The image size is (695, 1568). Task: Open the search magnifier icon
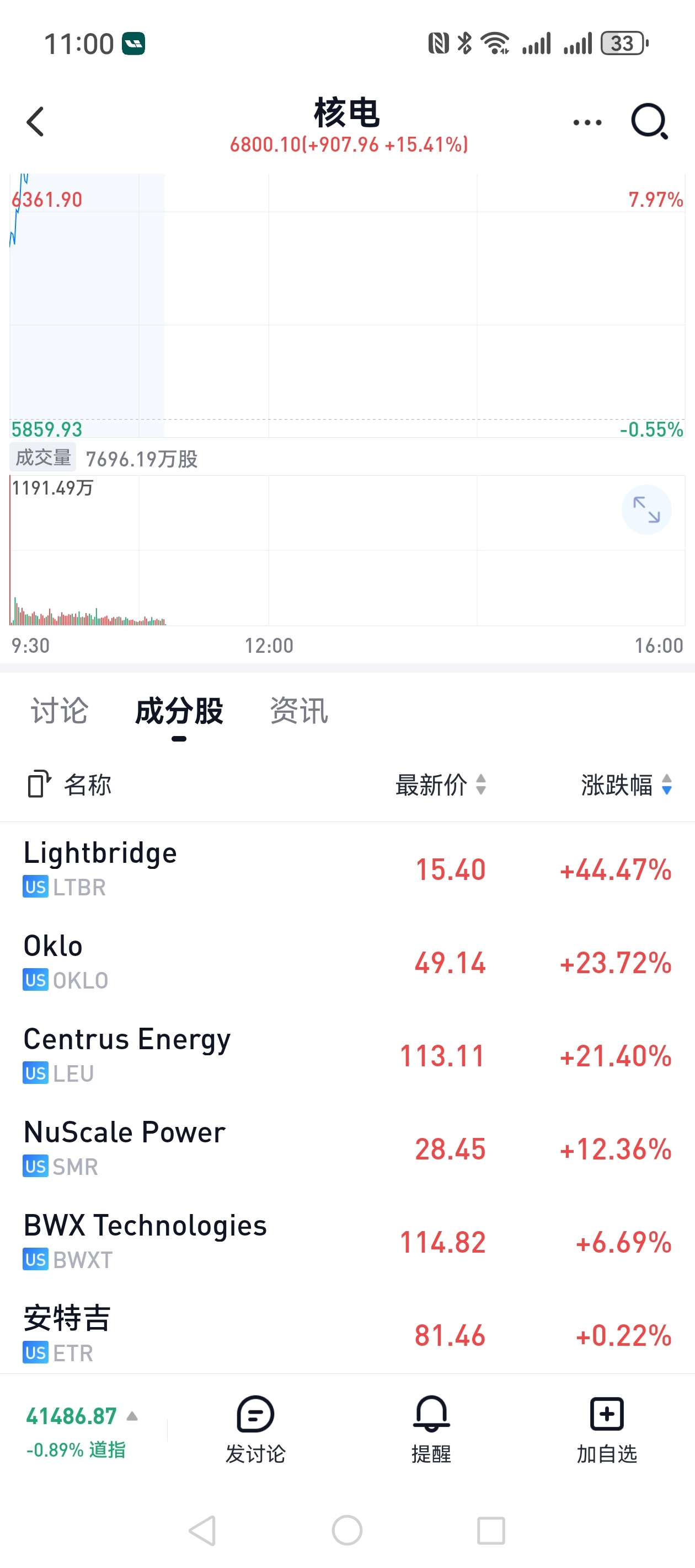pos(649,122)
